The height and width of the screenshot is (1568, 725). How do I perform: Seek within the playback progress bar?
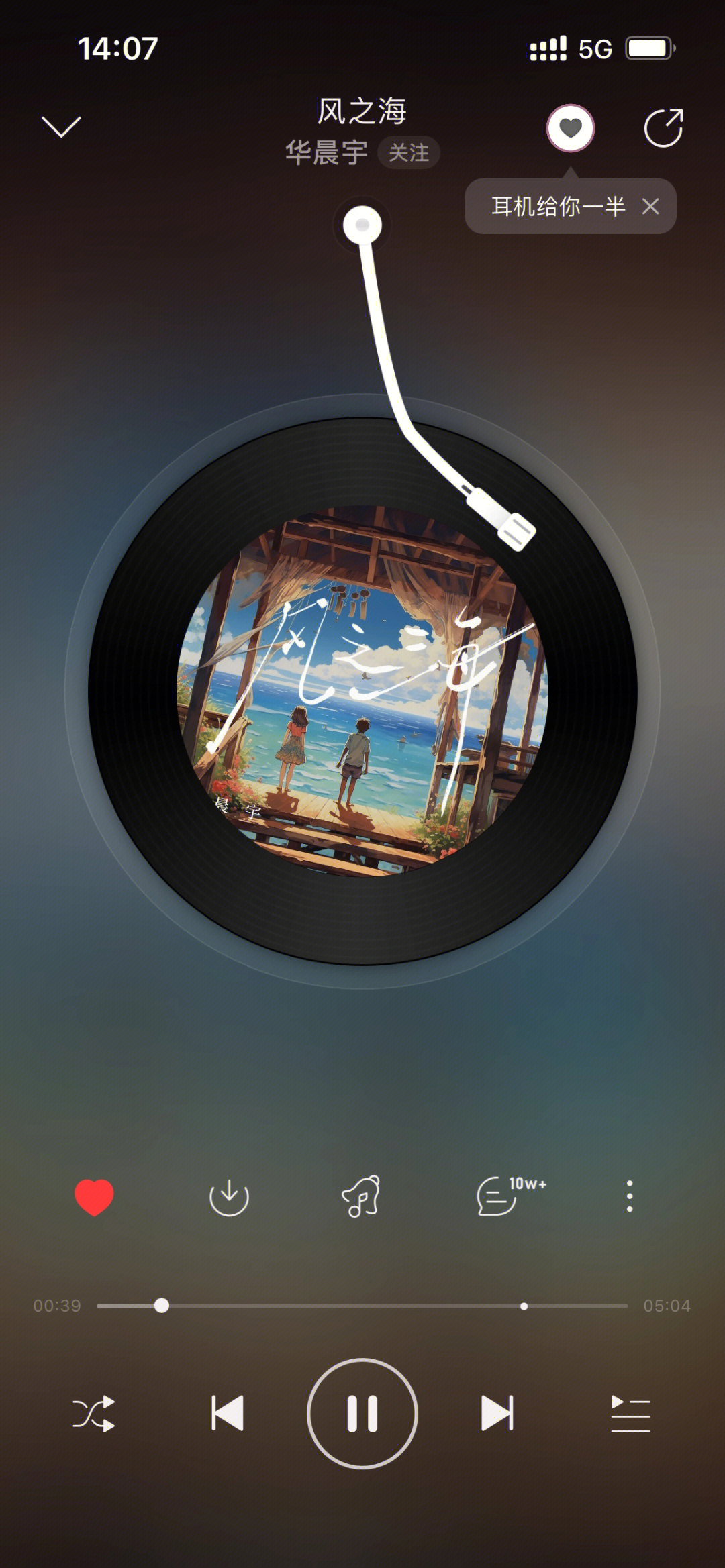pos(362,1306)
